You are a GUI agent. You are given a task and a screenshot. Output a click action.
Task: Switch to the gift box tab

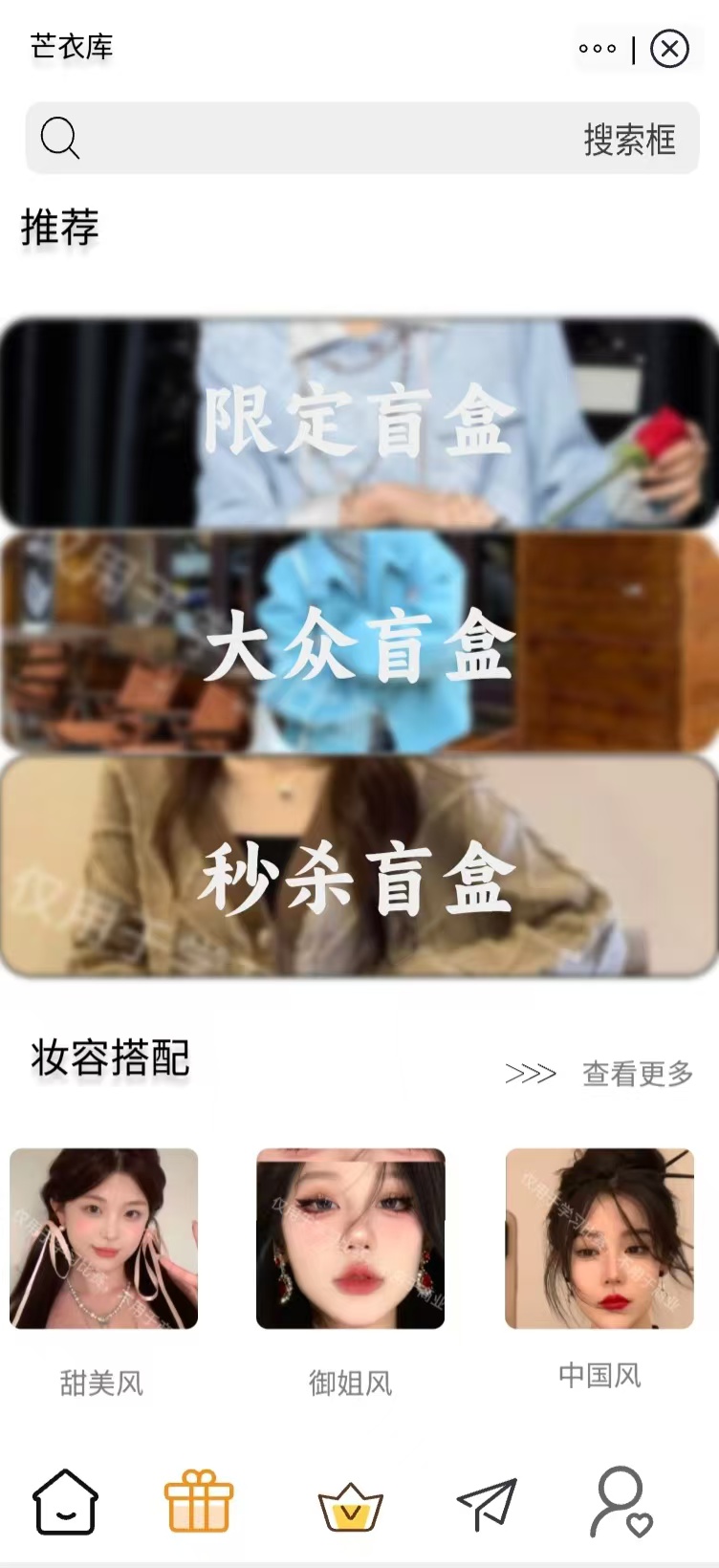199,1501
